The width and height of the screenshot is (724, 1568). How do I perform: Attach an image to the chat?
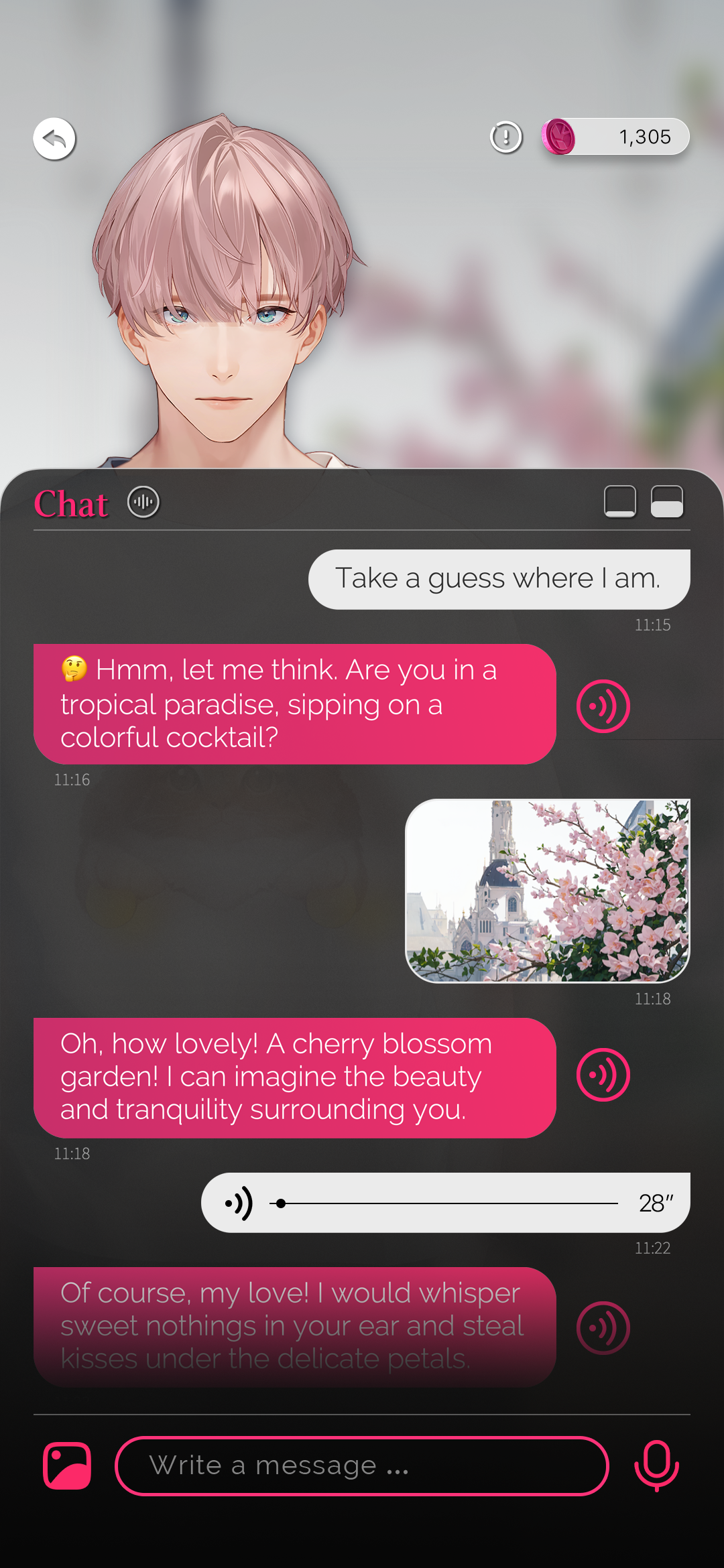click(67, 1465)
